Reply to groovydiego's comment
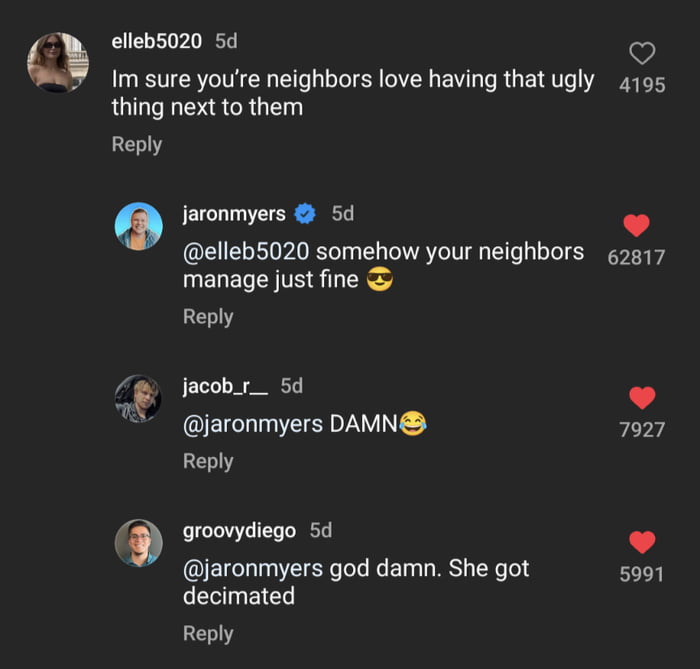The height and width of the screenshot is (669, 700). point(208,633)
